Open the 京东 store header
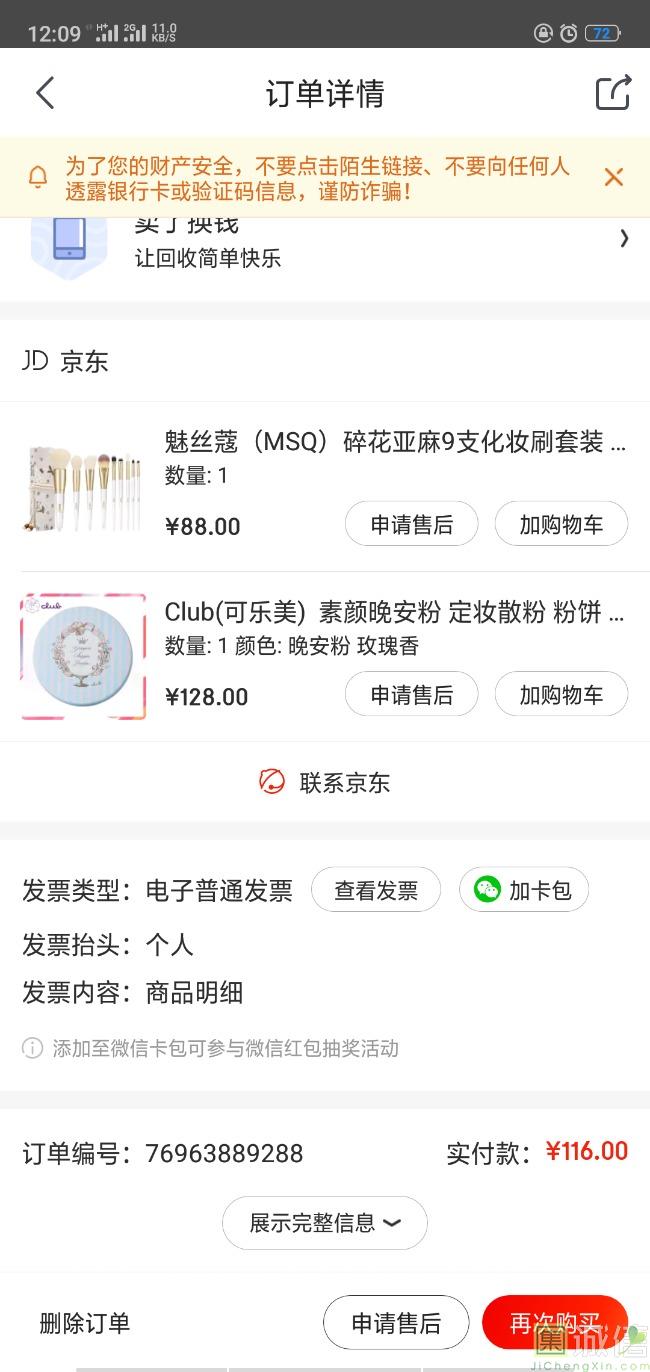Image resolution: width=650 pixels, height=1372 pixels. coord(66,361)
